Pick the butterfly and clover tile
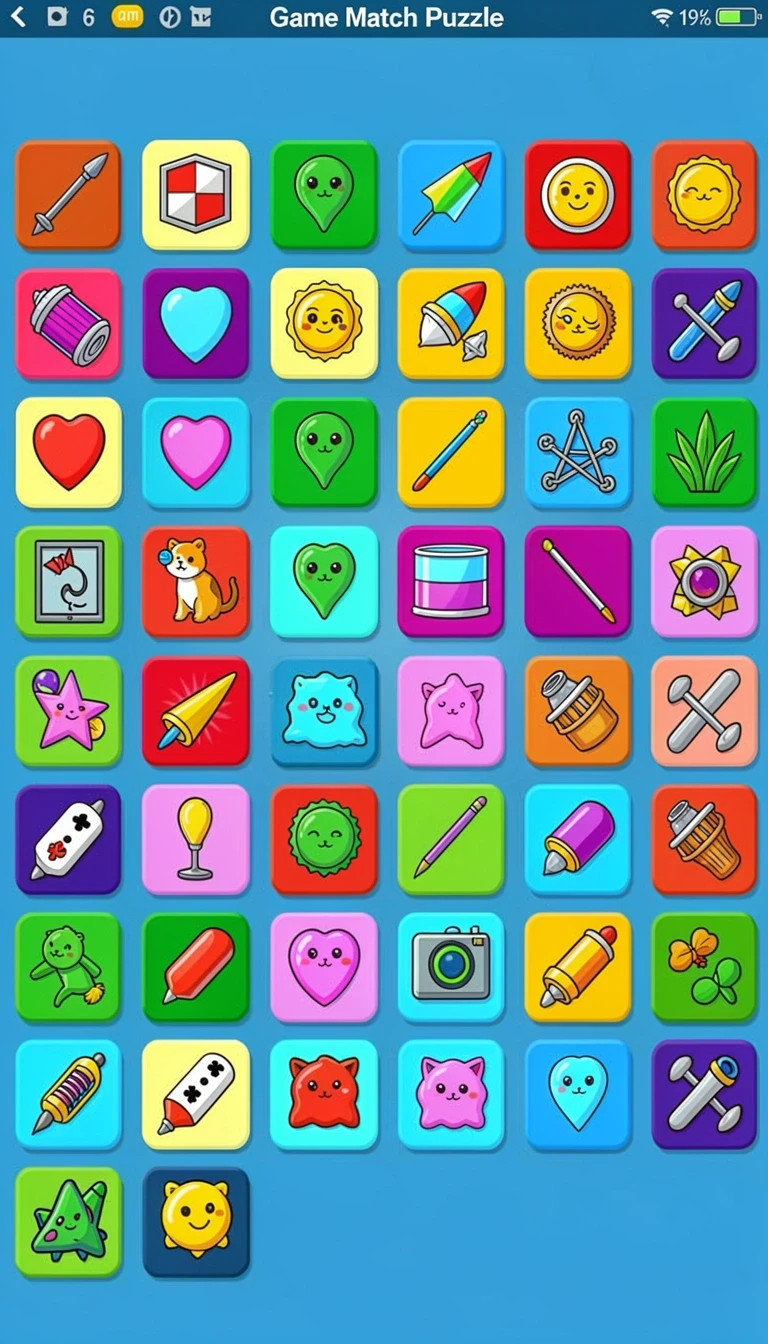 pyautogui.click(x=705, y=967)
